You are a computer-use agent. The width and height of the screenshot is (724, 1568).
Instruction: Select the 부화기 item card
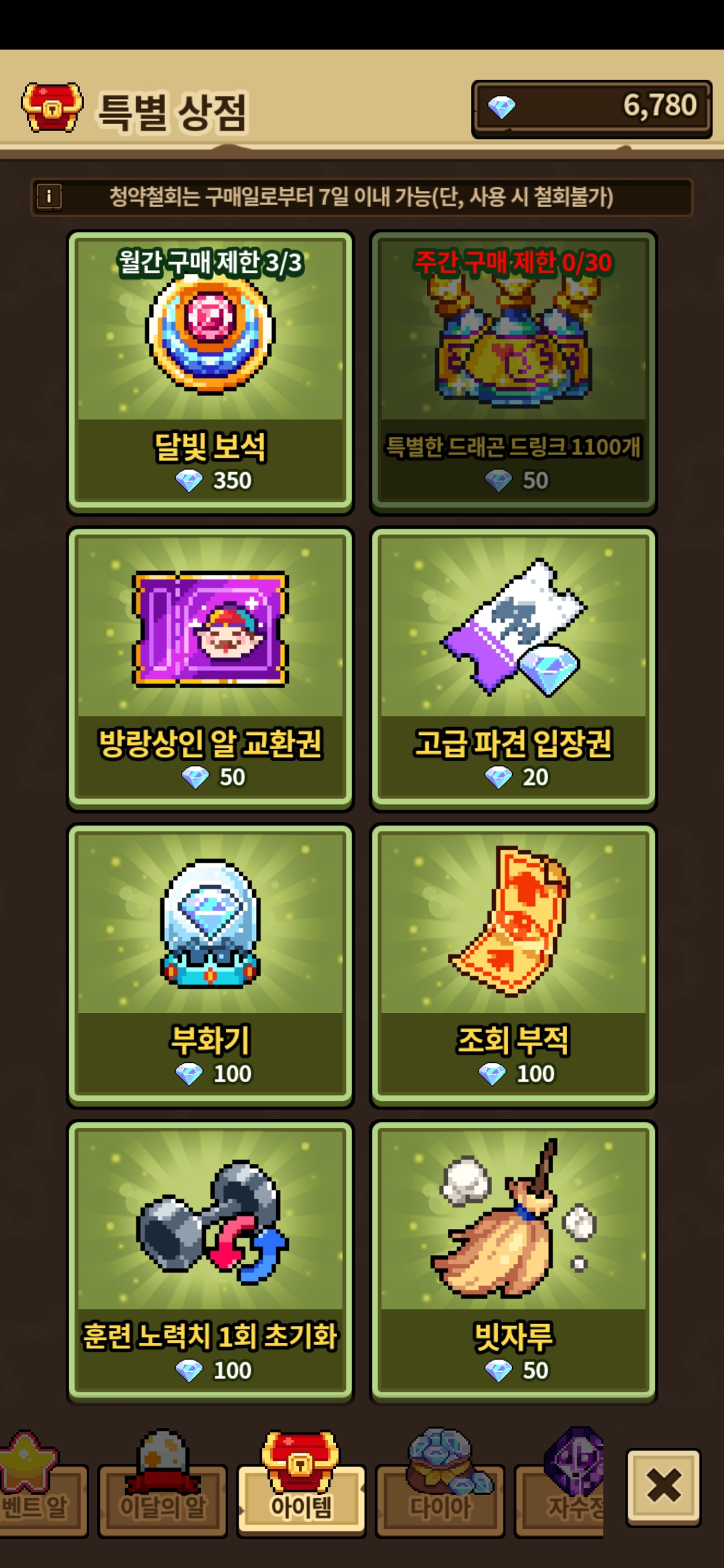pos(210,966)
